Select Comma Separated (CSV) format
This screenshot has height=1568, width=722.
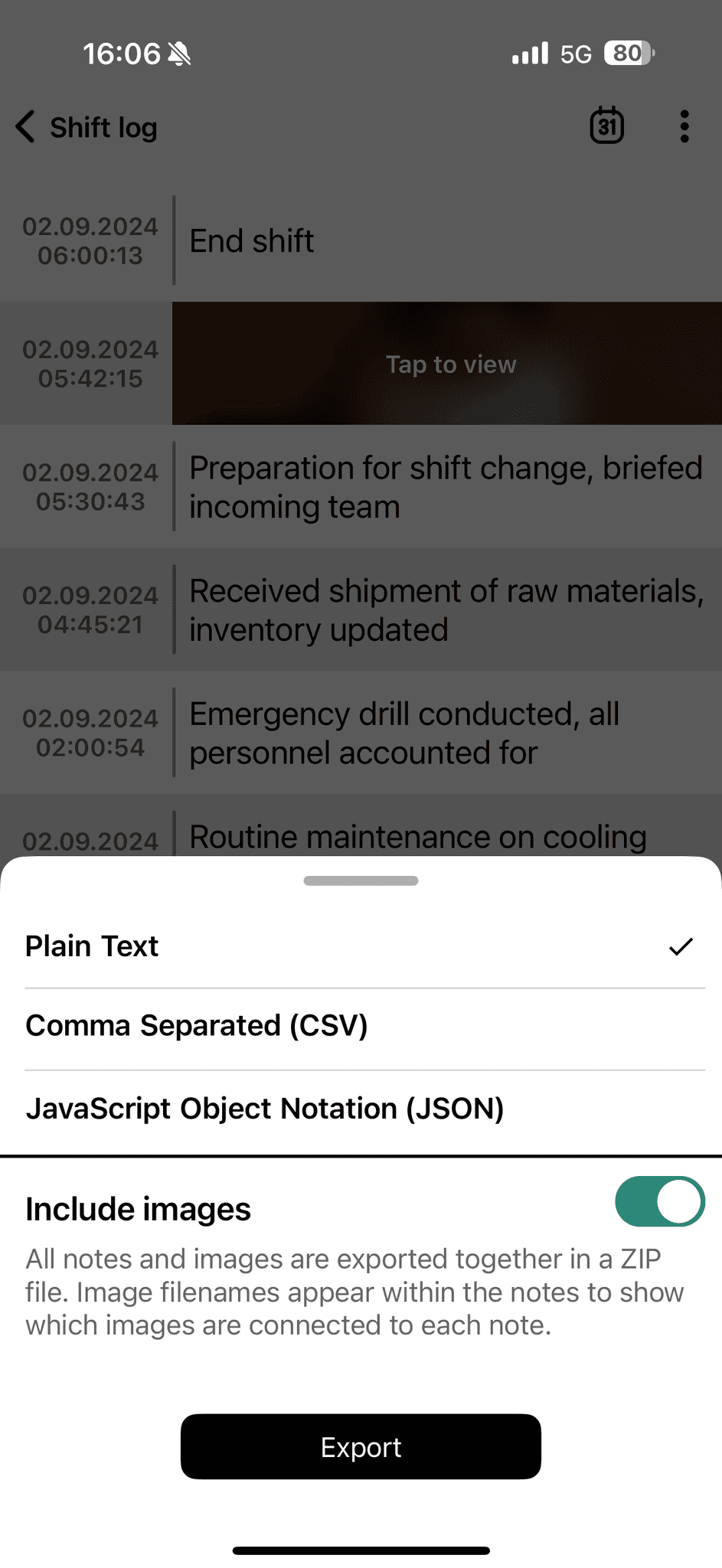tap(198, 1026)
